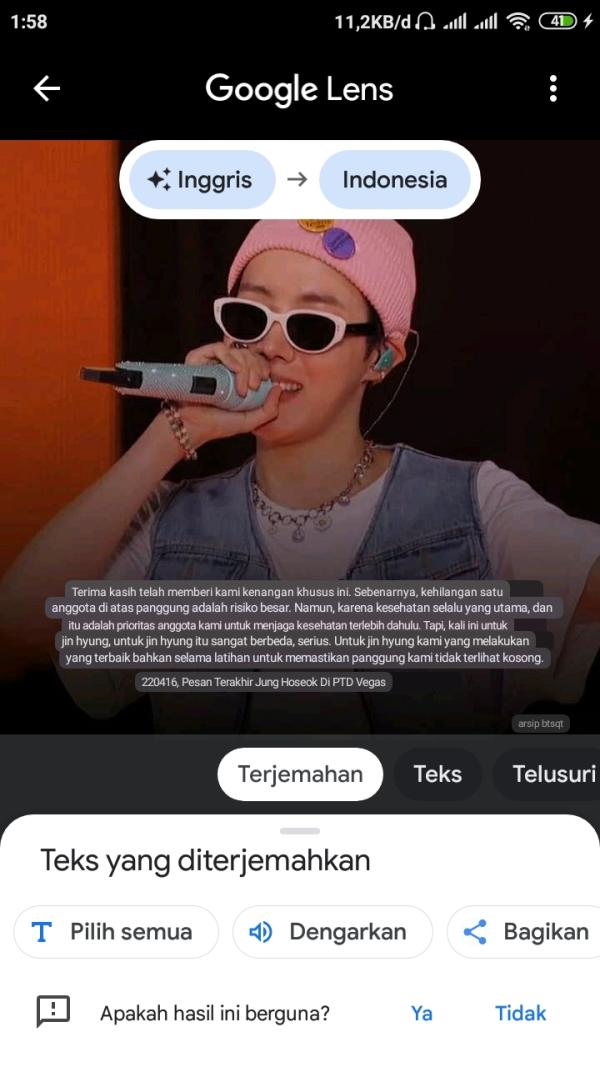600x1067 pixels.
Task: Select all text with Pilih semua
Action: (x=115, y=932)
